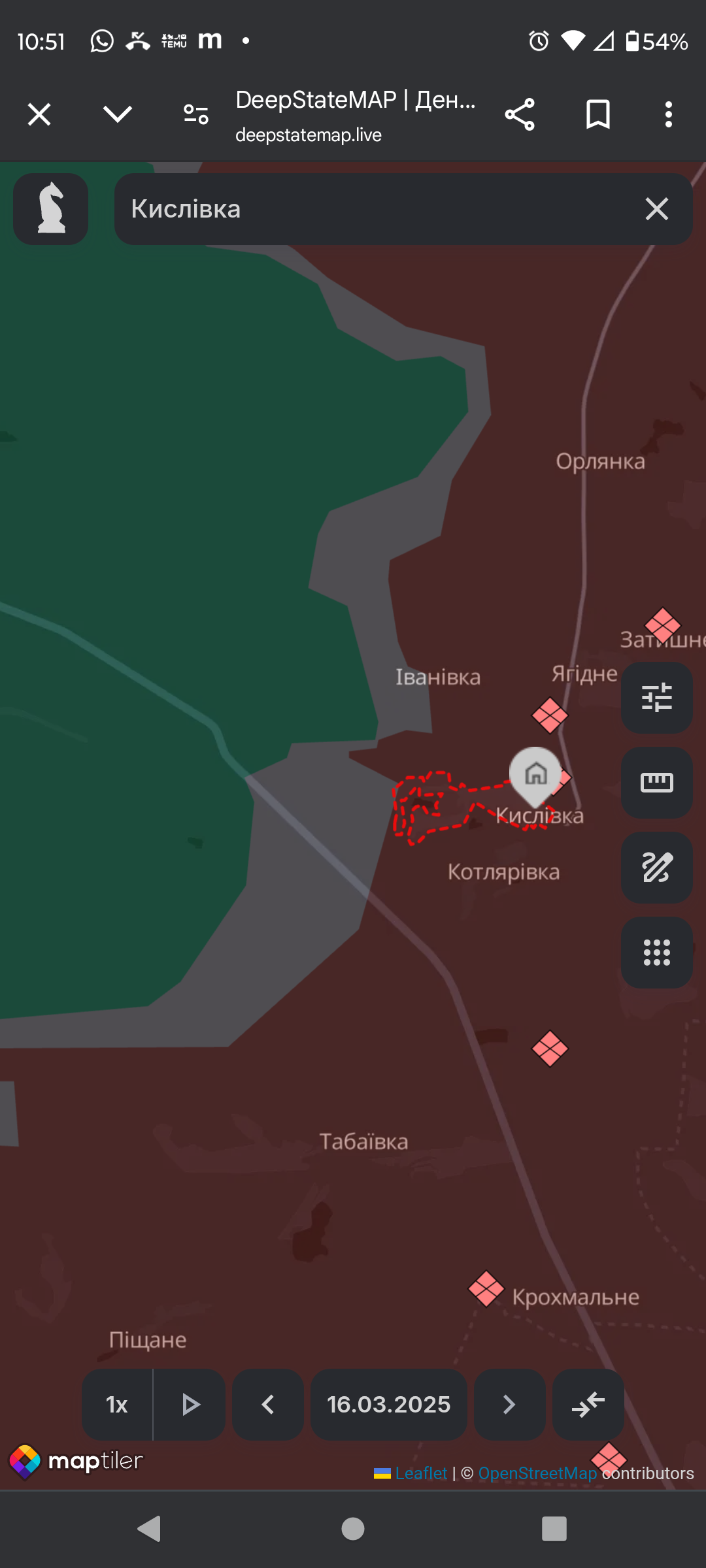Screen dimensions: 706x1568
Task: Play the map history timeline
Action: (190, 1405)
